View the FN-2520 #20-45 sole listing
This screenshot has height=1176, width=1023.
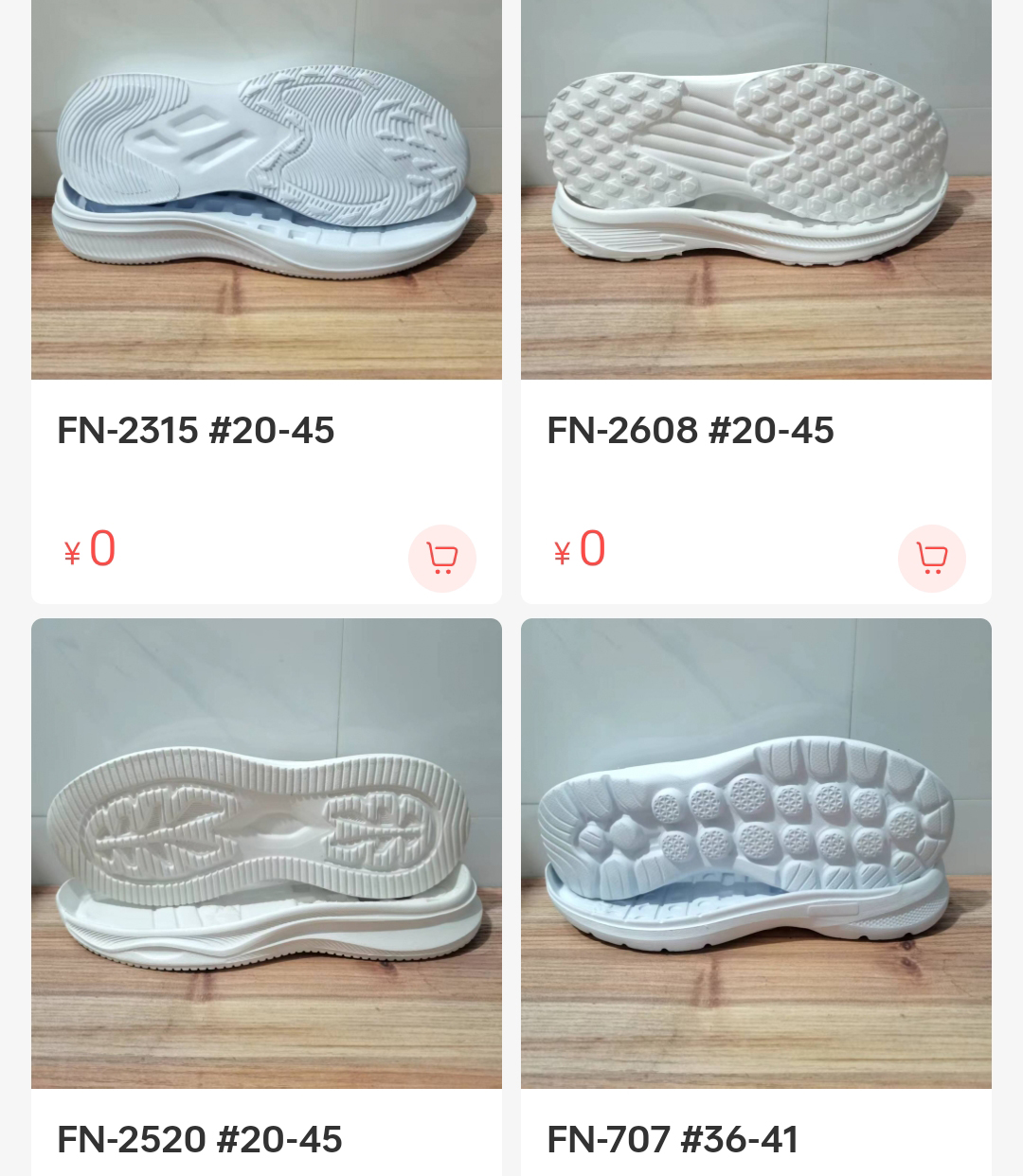click(x=266, y=852)
